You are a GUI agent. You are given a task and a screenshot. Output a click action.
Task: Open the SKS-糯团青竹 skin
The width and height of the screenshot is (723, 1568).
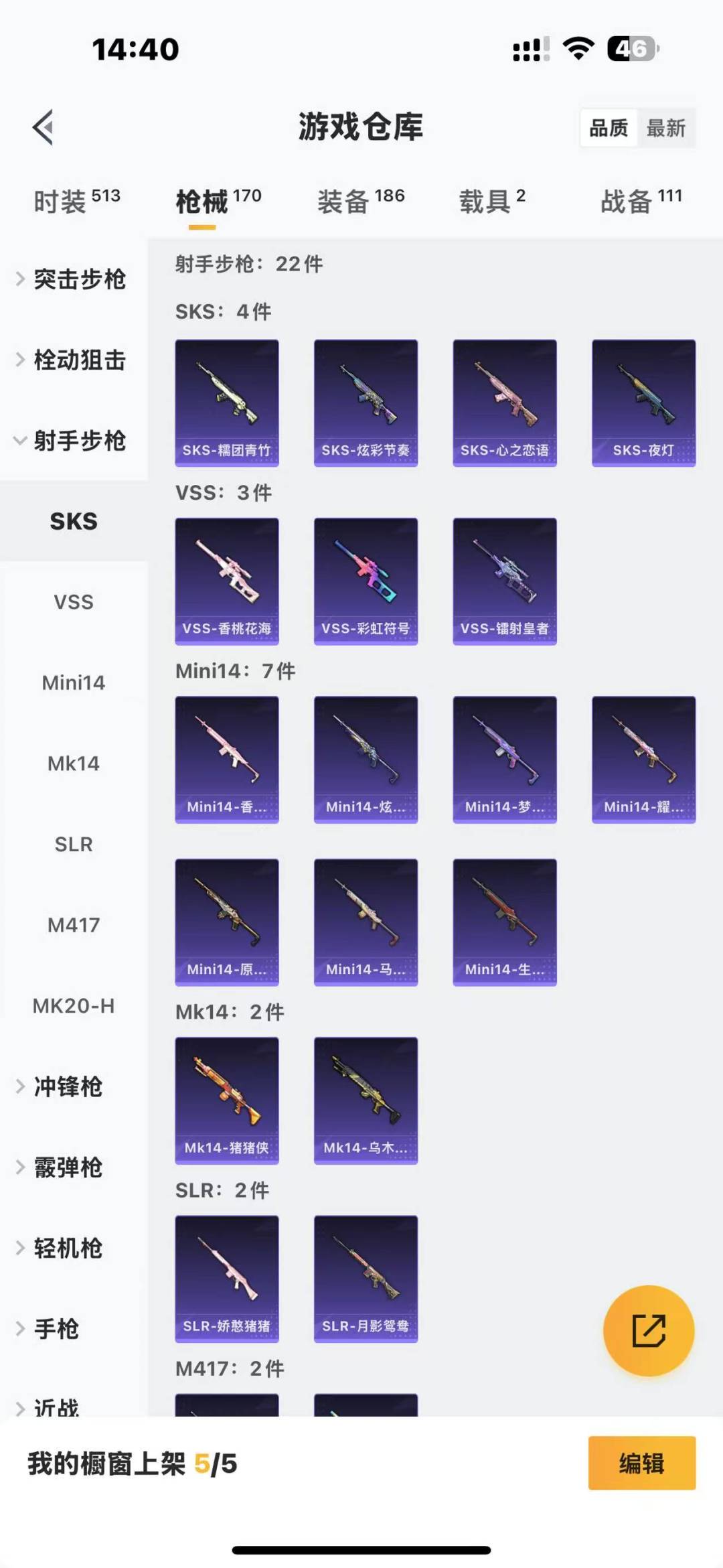tap(227, 403)
